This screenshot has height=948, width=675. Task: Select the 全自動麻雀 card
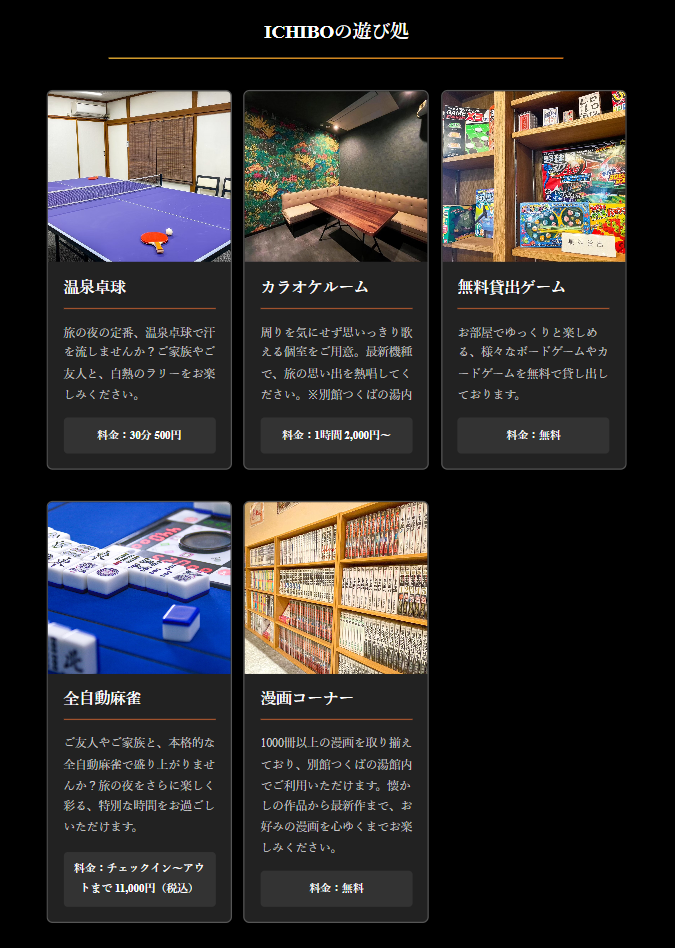tap(139, 710)
